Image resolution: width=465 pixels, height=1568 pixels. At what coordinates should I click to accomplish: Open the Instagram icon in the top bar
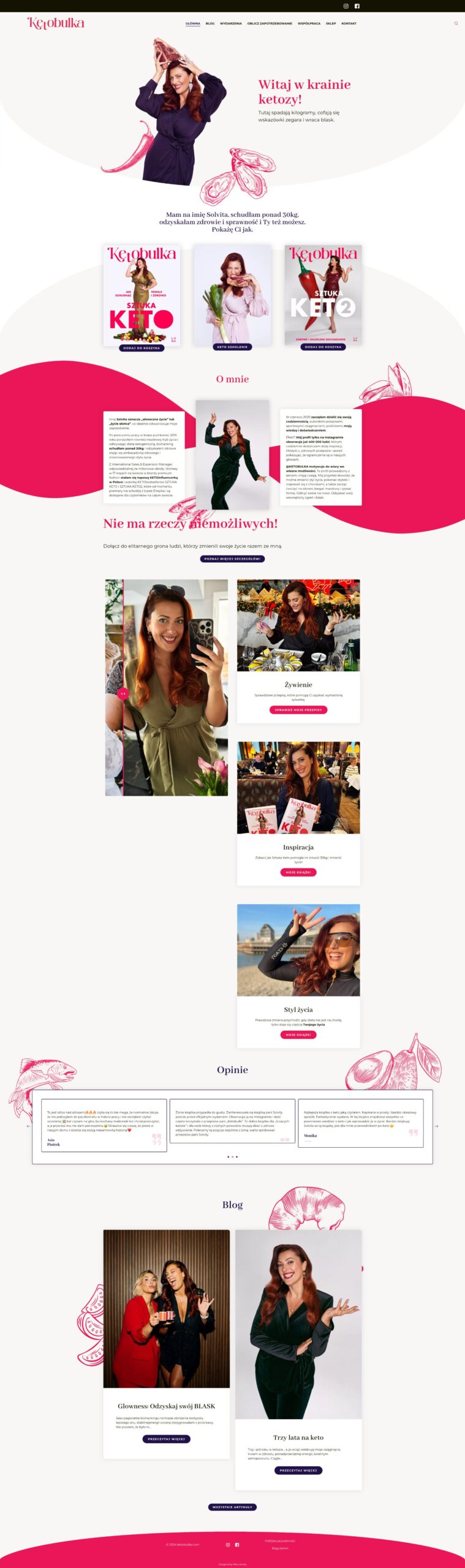(346, 6)
